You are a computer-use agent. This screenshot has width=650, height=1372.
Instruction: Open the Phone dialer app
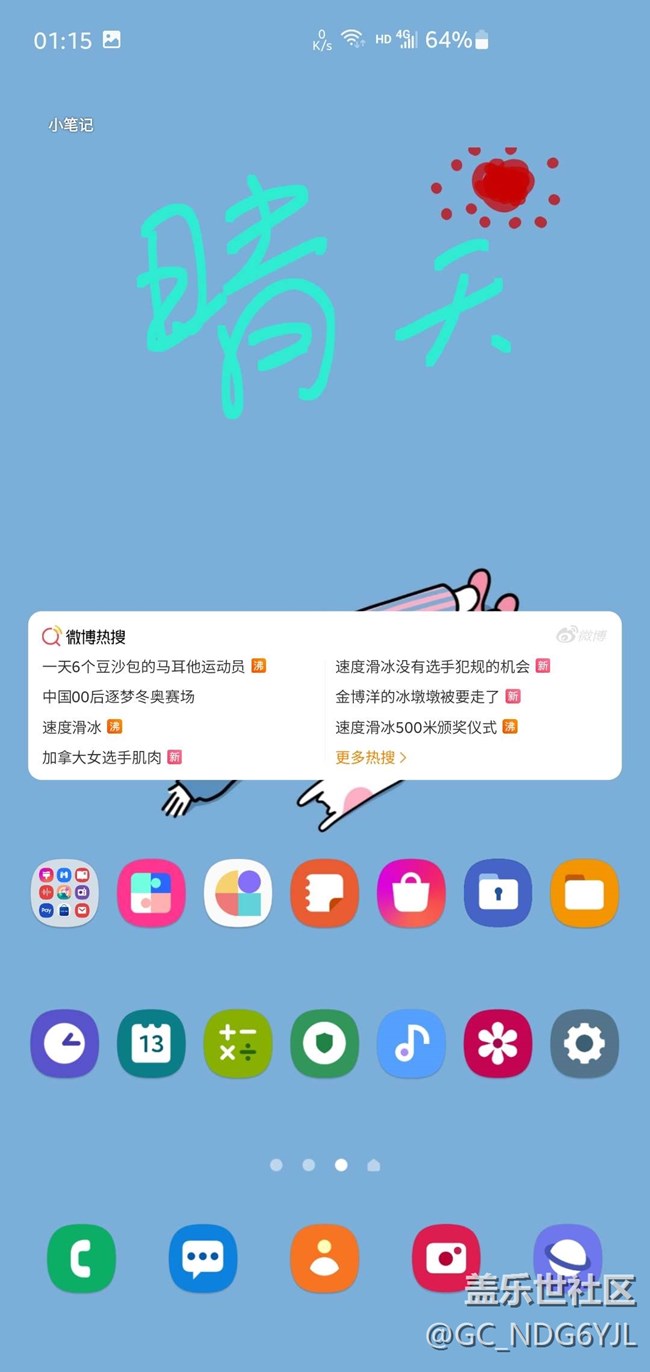[81, 1258]
